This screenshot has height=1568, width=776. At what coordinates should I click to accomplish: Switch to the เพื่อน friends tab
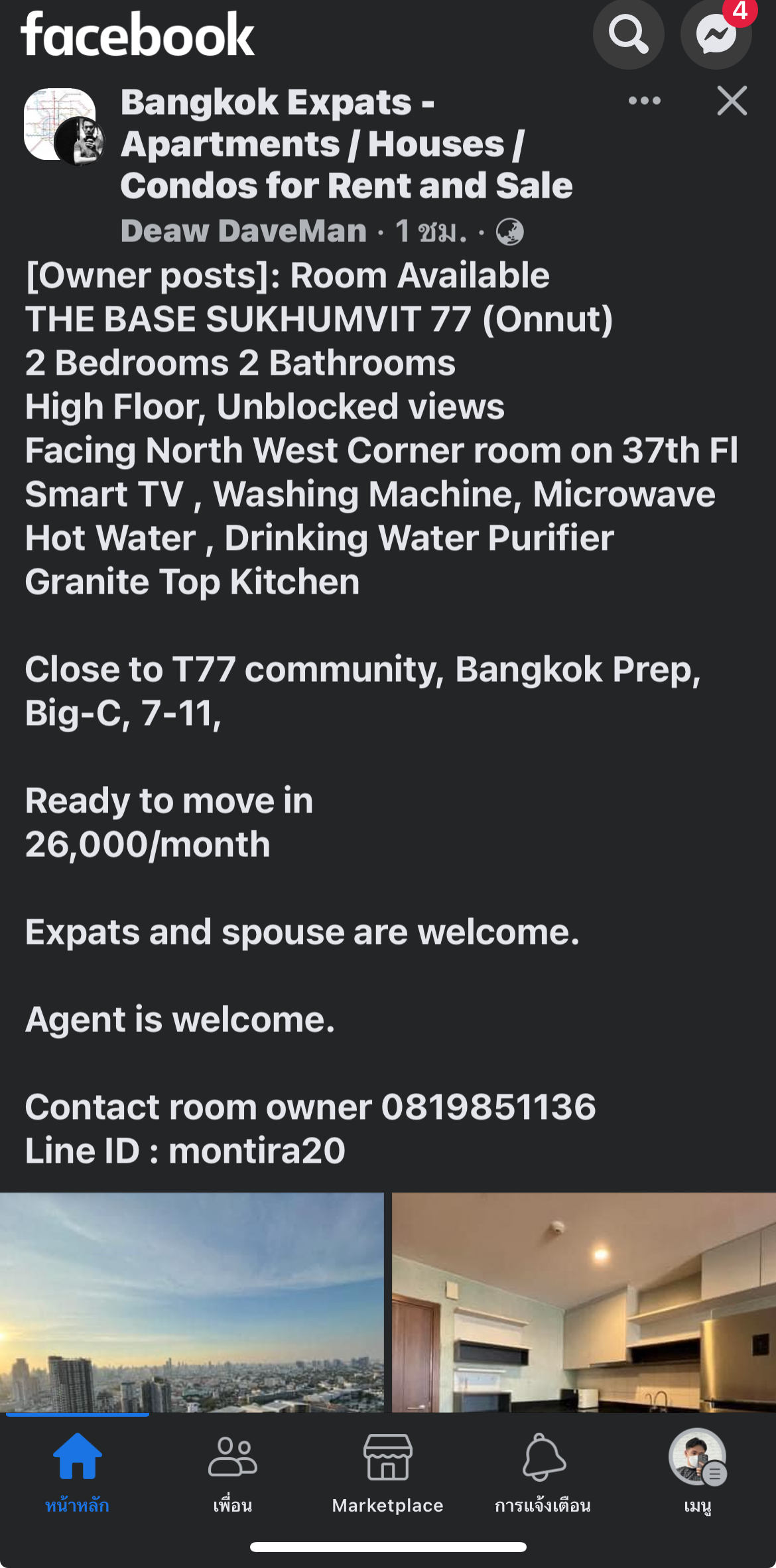pyautogui.click(x=233, y=1472)
